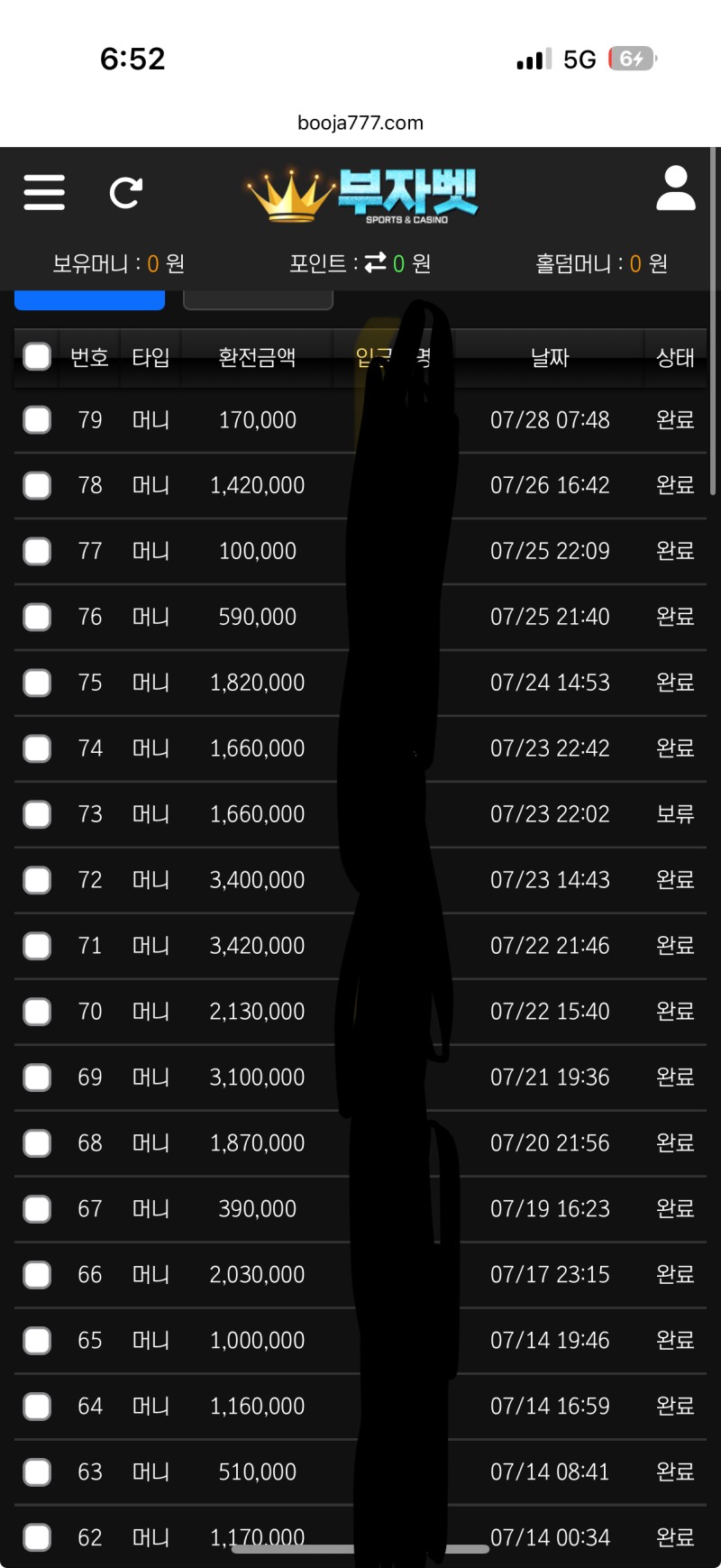This screenshot has height=1568, width=721.
Task: Tap the point exchange arrows icon
Action: pyautogui.click(x=376, y=262)
